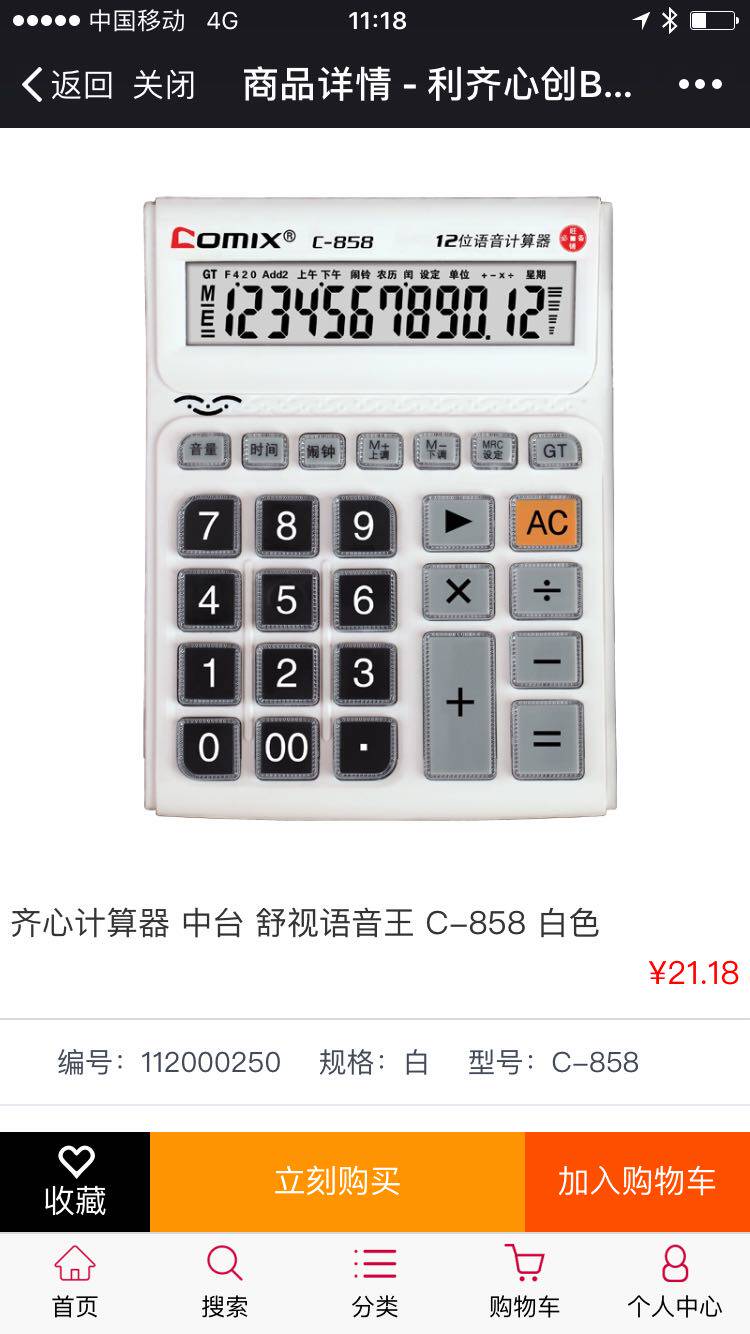Add product to favorites with 收藏
Screen dimensions: 750x1334
pos(75,1182)
